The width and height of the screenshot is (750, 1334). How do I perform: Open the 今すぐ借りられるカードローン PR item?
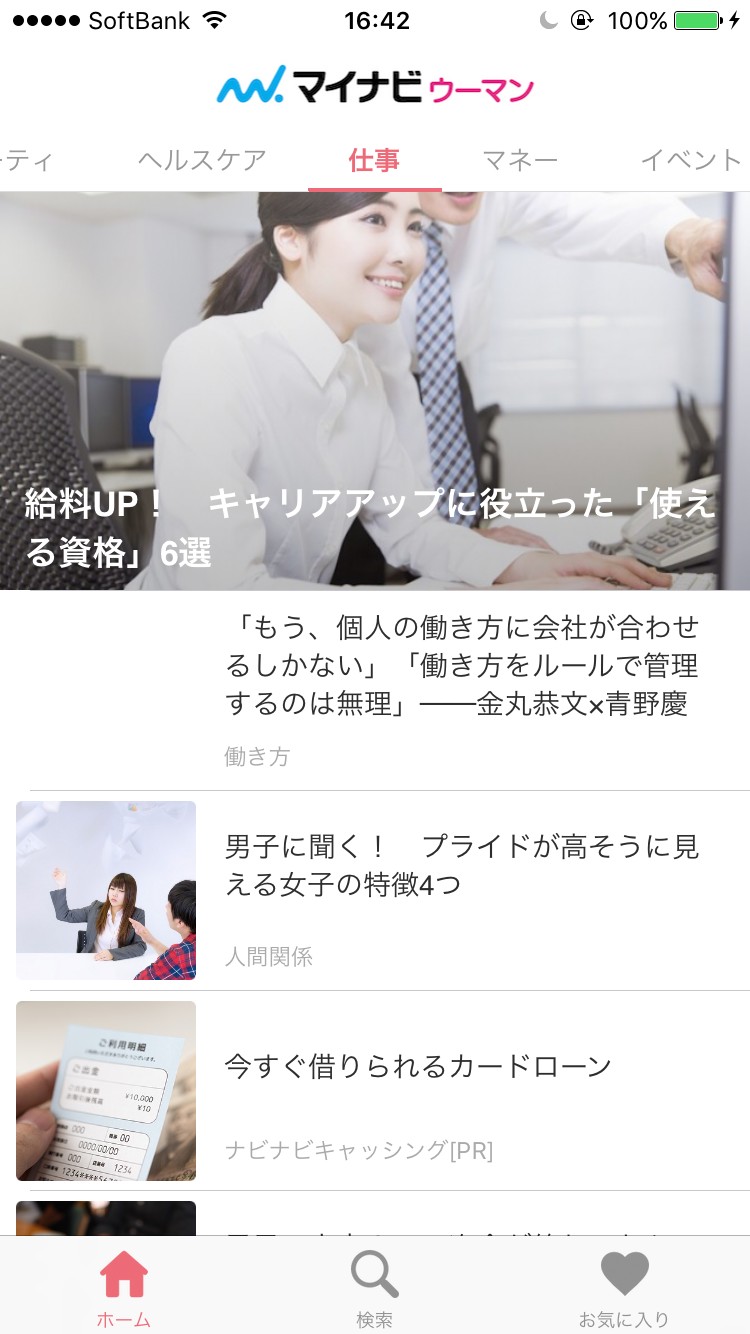click(x=418, y=1067)
